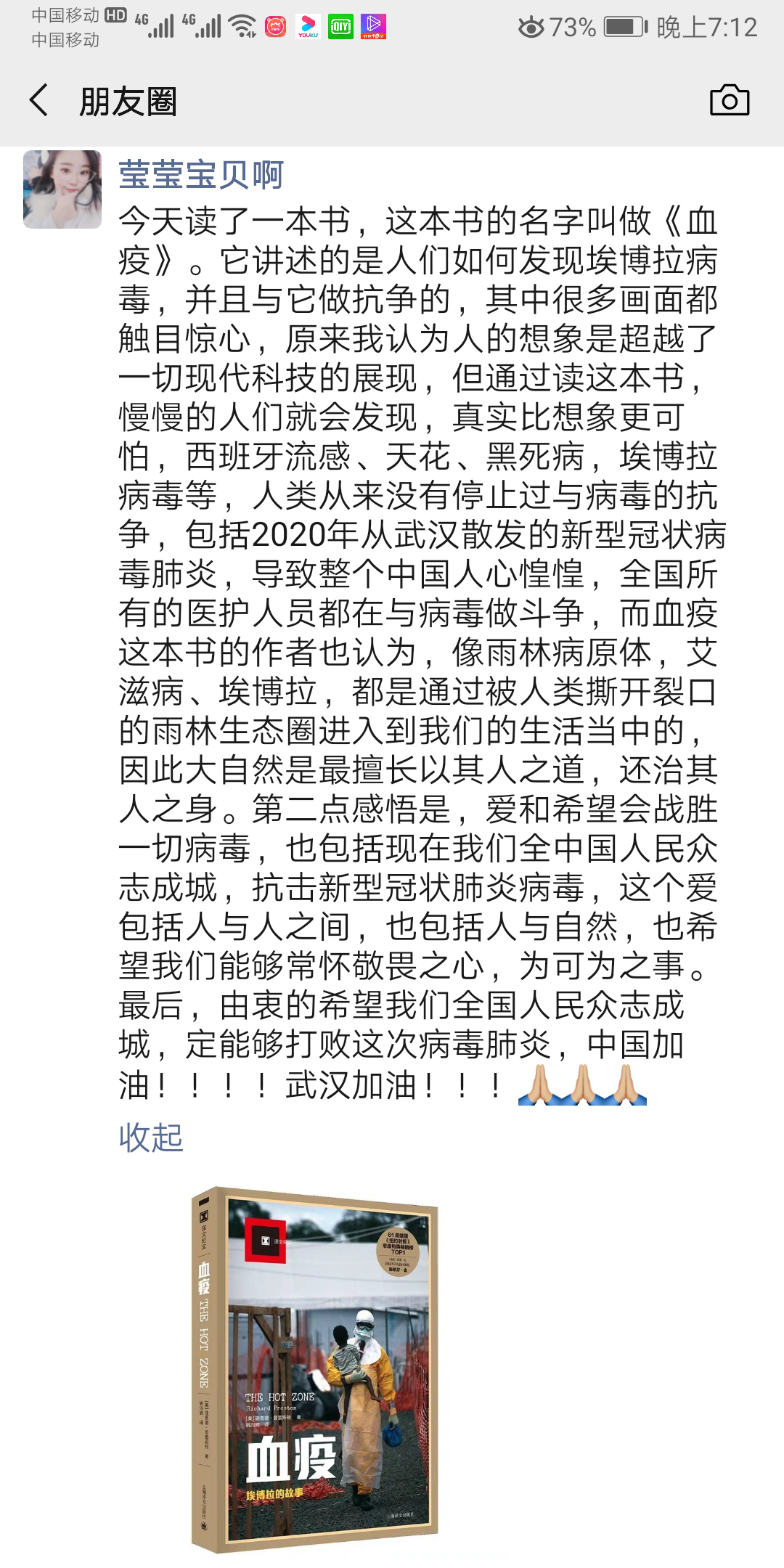The height and width of the screenshot is (1568, 784).
Task: View the 血疫 book cover photo
Action: (x=314, y=1369)
